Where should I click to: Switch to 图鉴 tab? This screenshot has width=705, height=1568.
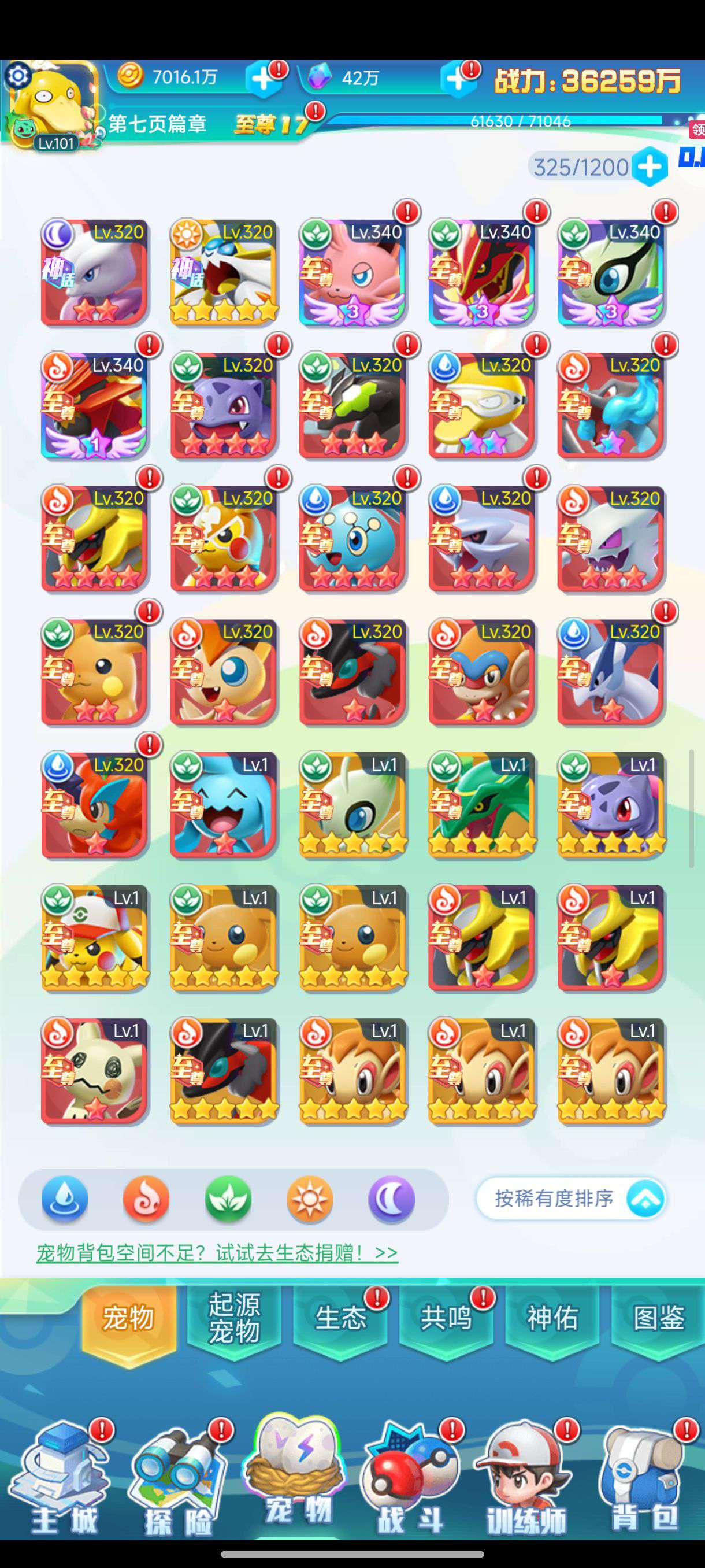[658, 1317]
